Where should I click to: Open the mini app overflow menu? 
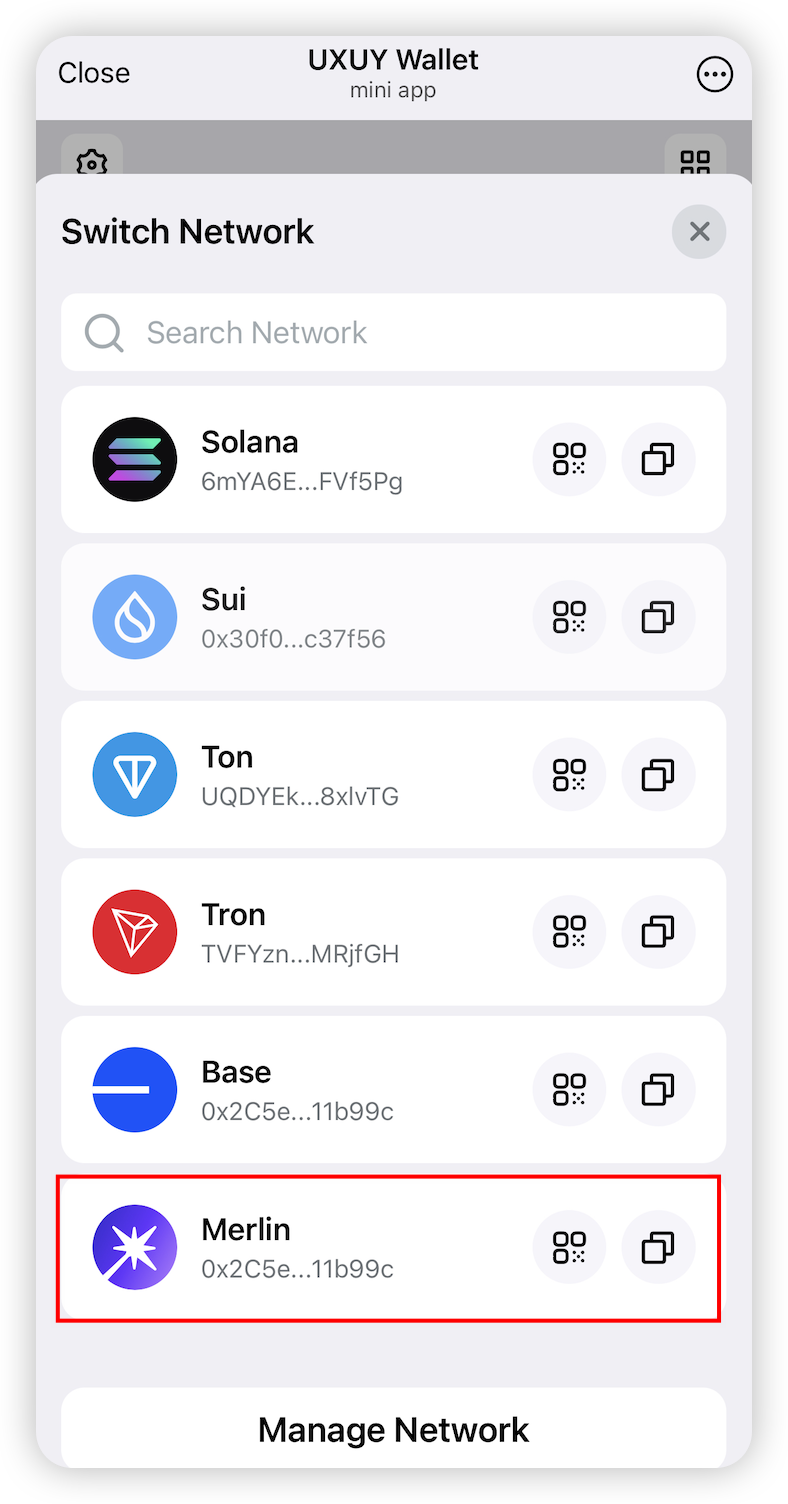tap(714, 74)
